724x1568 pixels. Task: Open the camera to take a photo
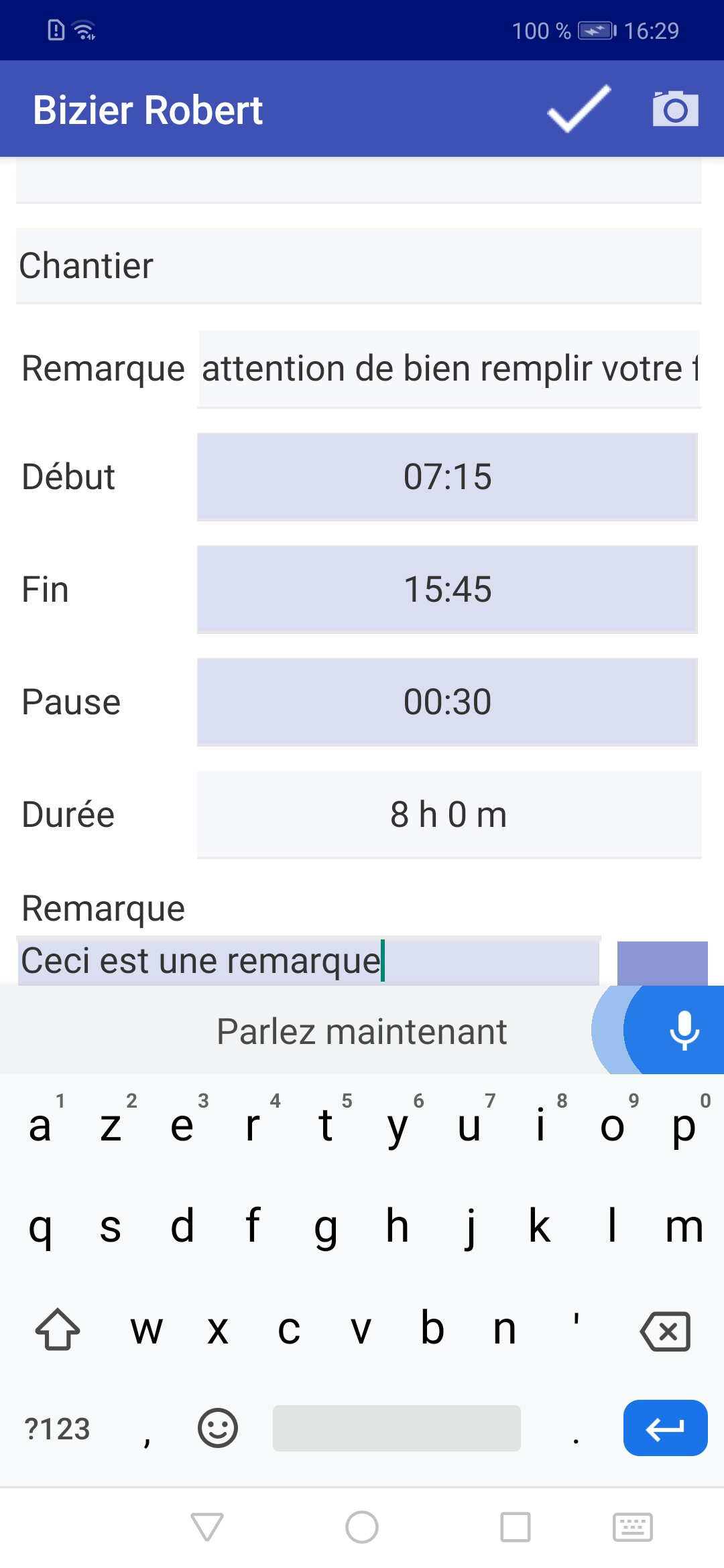(x=675, y=109)
